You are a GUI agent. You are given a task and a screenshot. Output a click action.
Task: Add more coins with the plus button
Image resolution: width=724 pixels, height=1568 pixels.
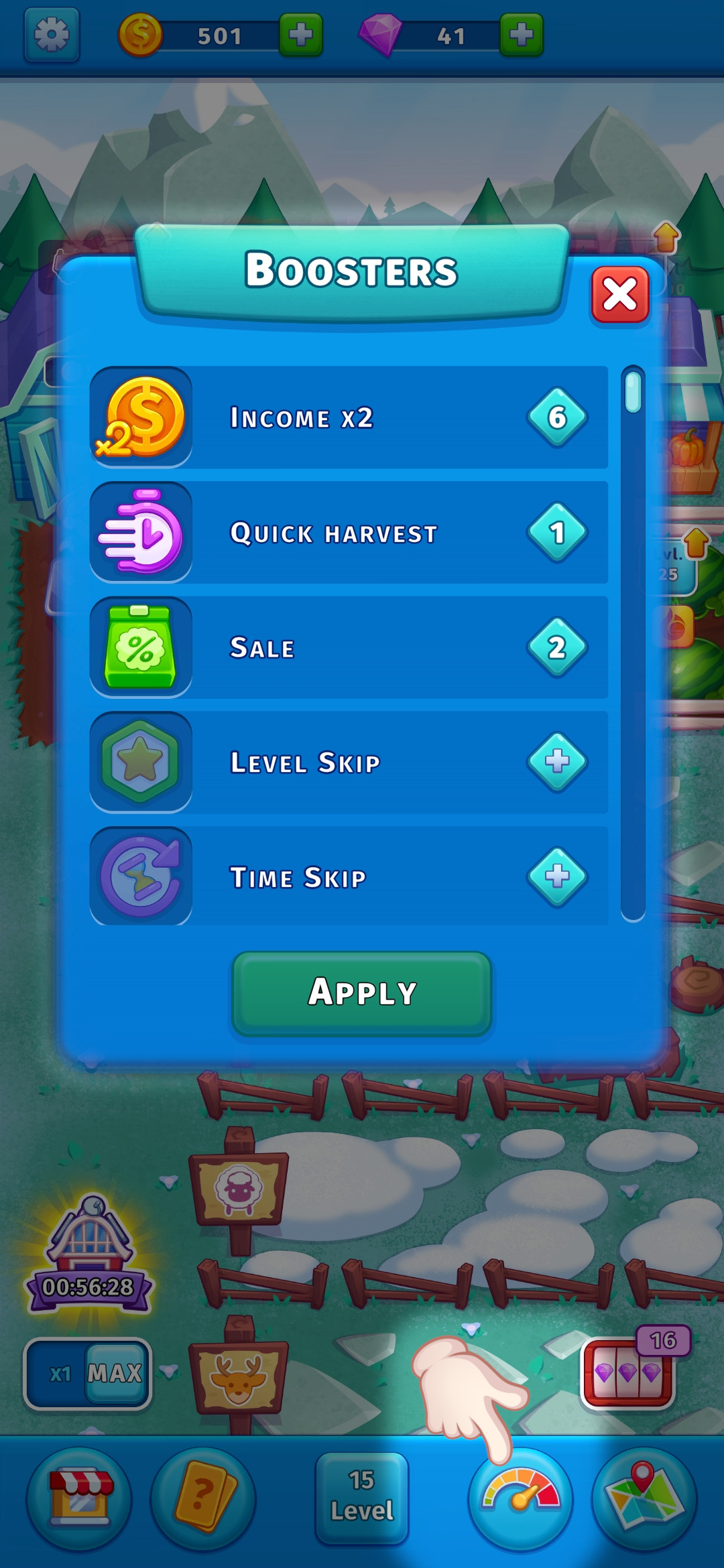point(301,35)
